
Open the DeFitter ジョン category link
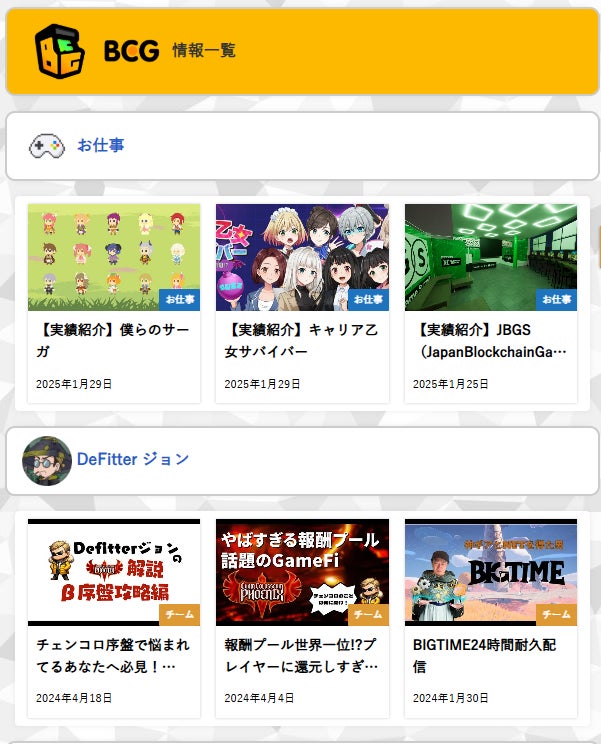(x=132, y=460)
